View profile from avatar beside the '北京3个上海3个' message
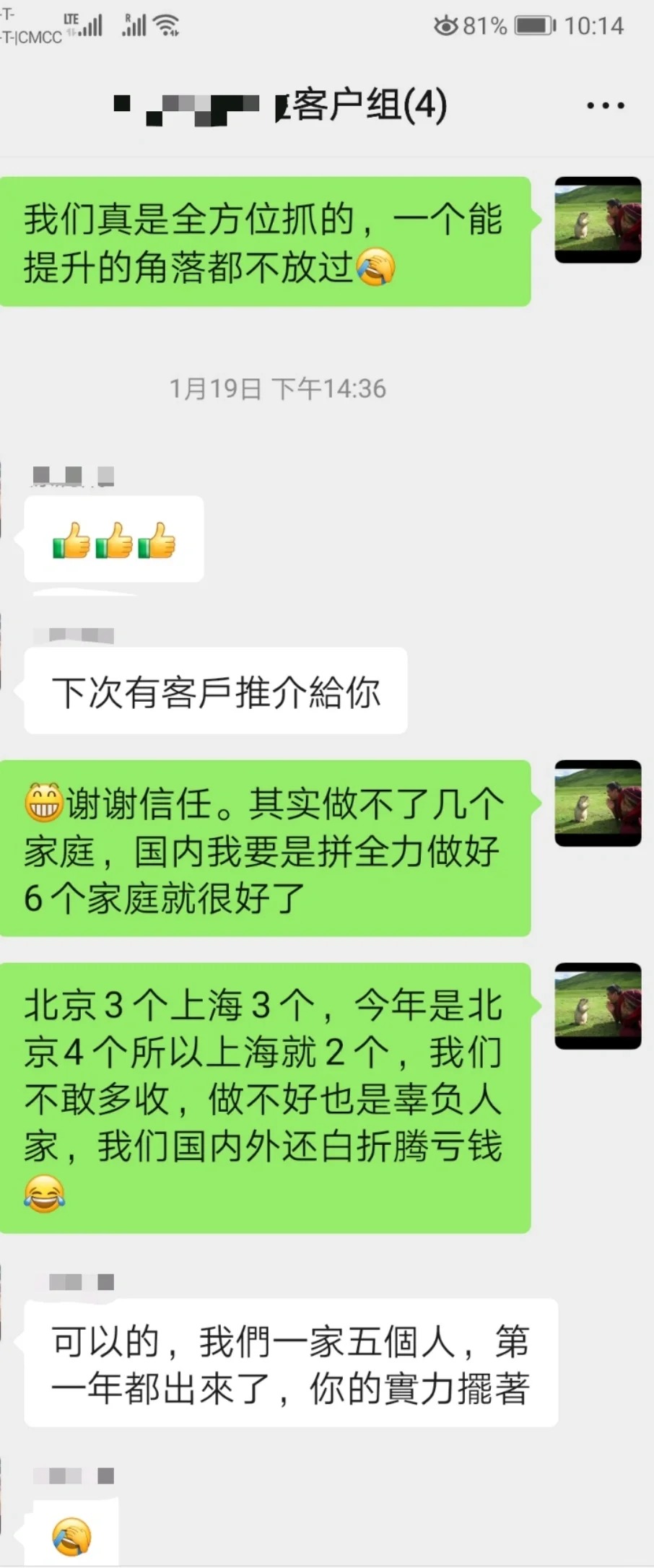This screenshot has width=654, height=1568. (598, 1005)
